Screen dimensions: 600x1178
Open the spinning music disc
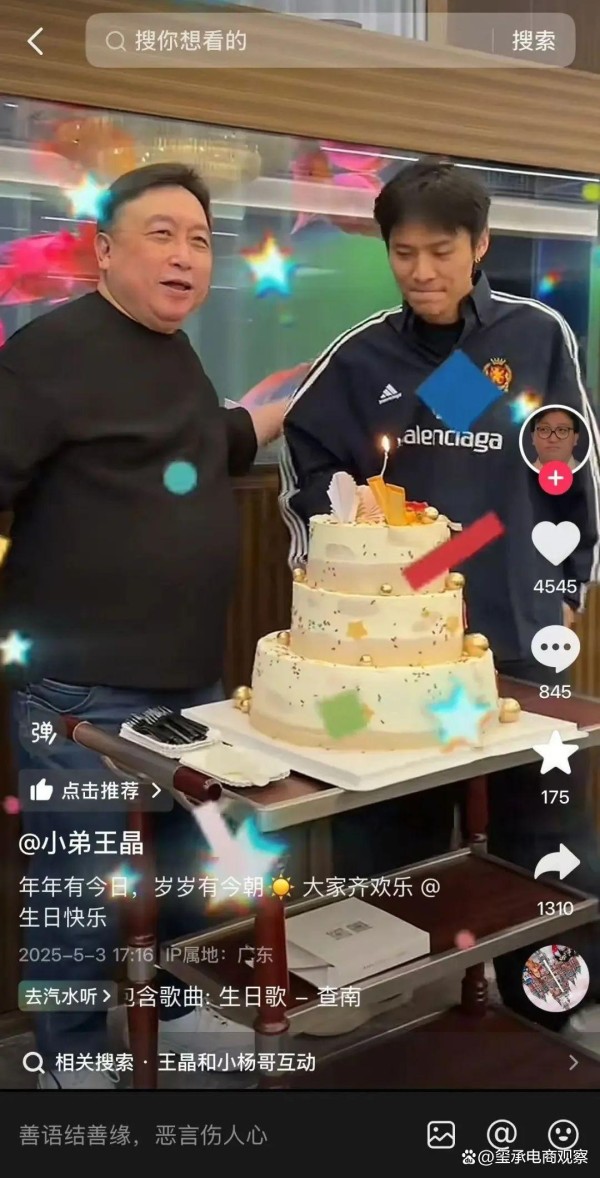coord(555,978)
